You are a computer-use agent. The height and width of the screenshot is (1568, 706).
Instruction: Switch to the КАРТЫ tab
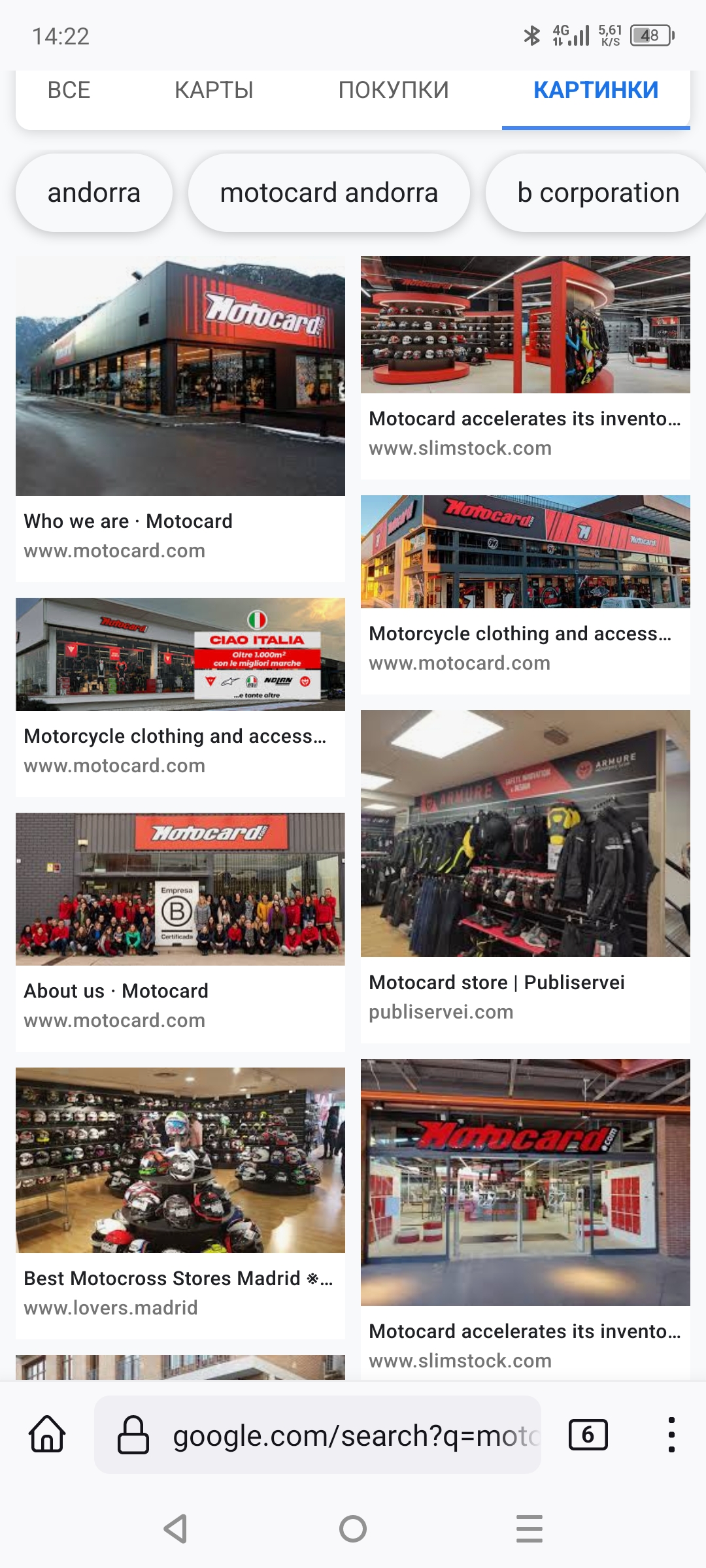tap(214, 90)
